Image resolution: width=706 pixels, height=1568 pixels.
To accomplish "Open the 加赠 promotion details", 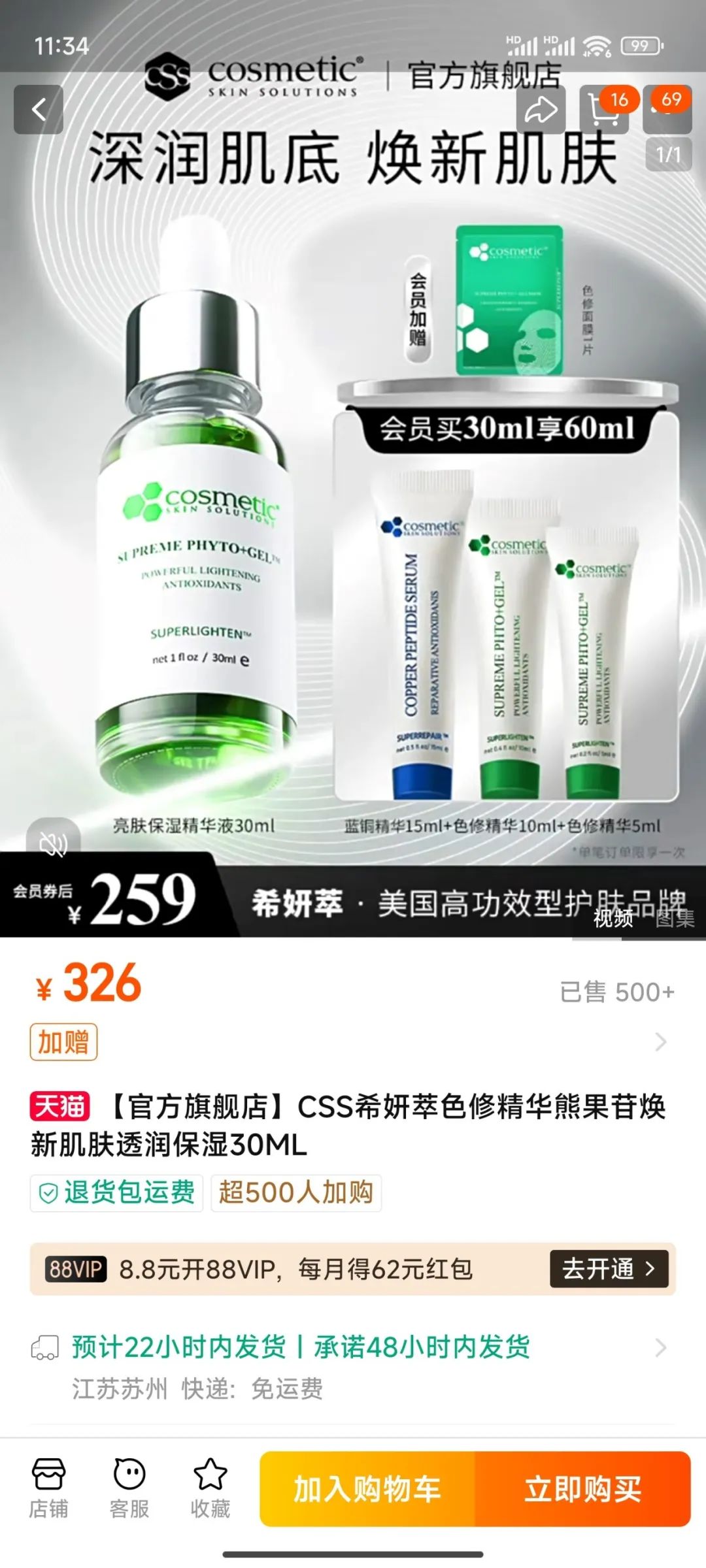I will point(63,1041).
